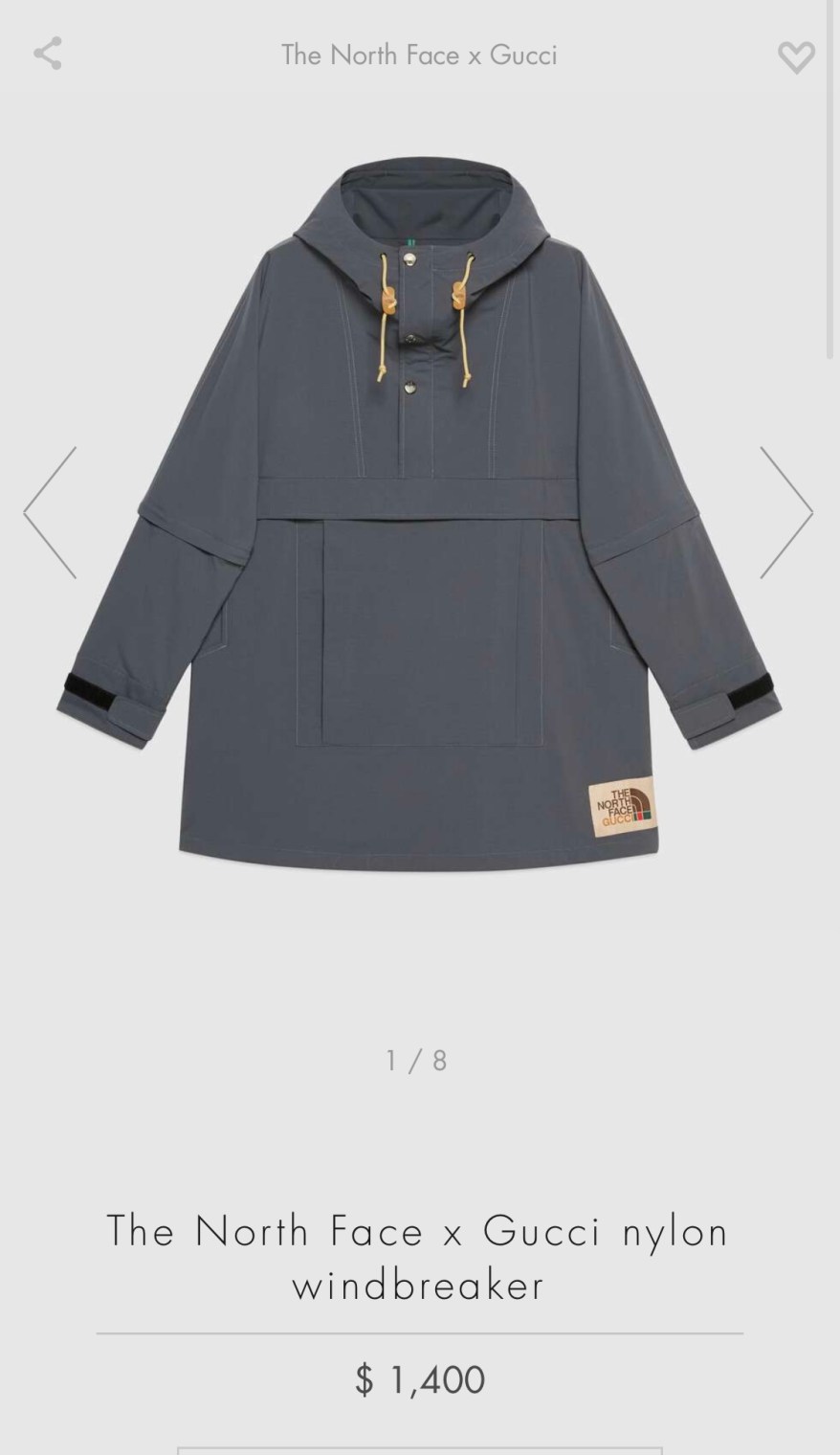Open the windbreaker product photo
840x1455 pixels.
click(x=419, y=517)
